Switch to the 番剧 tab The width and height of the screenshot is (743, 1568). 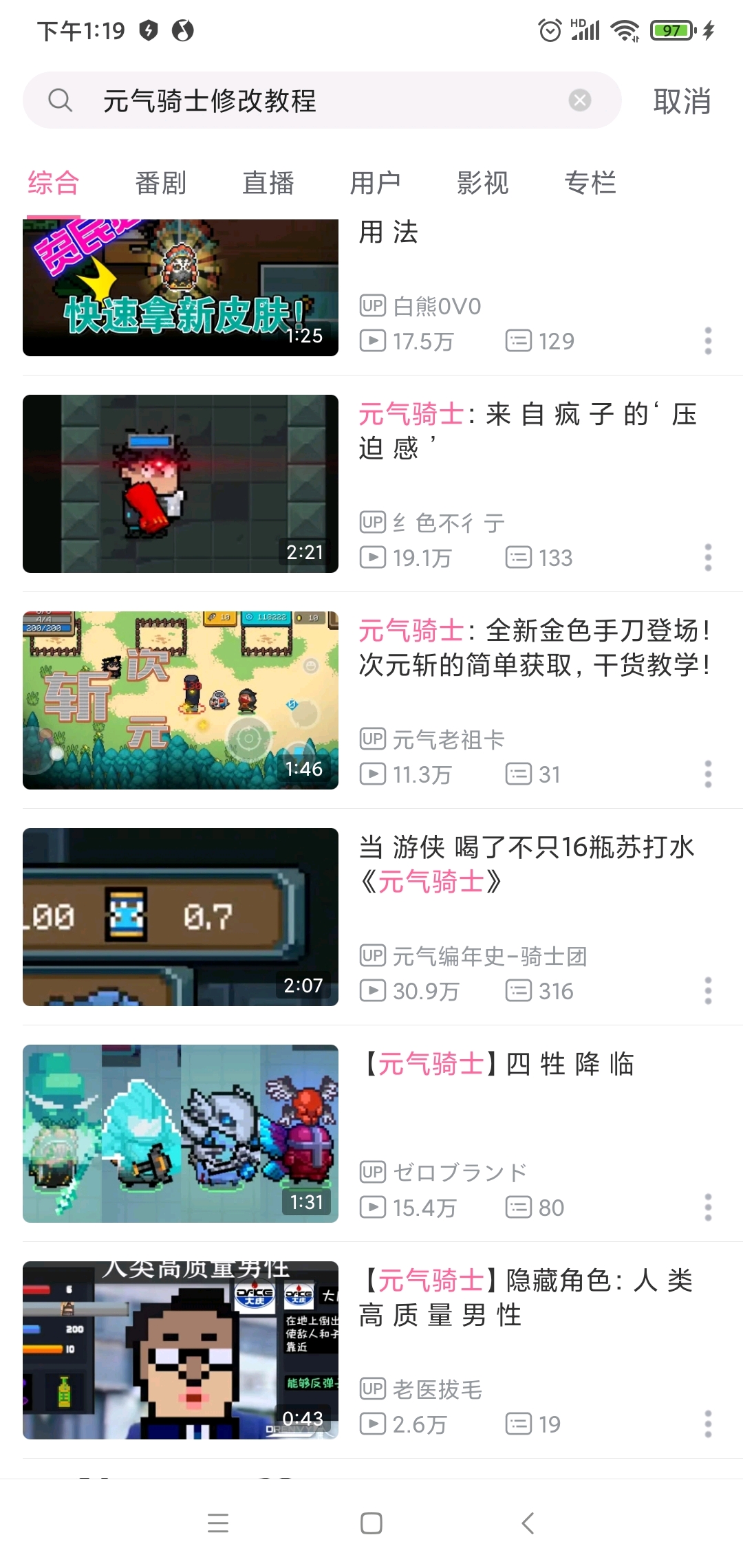tap(160, 182)
